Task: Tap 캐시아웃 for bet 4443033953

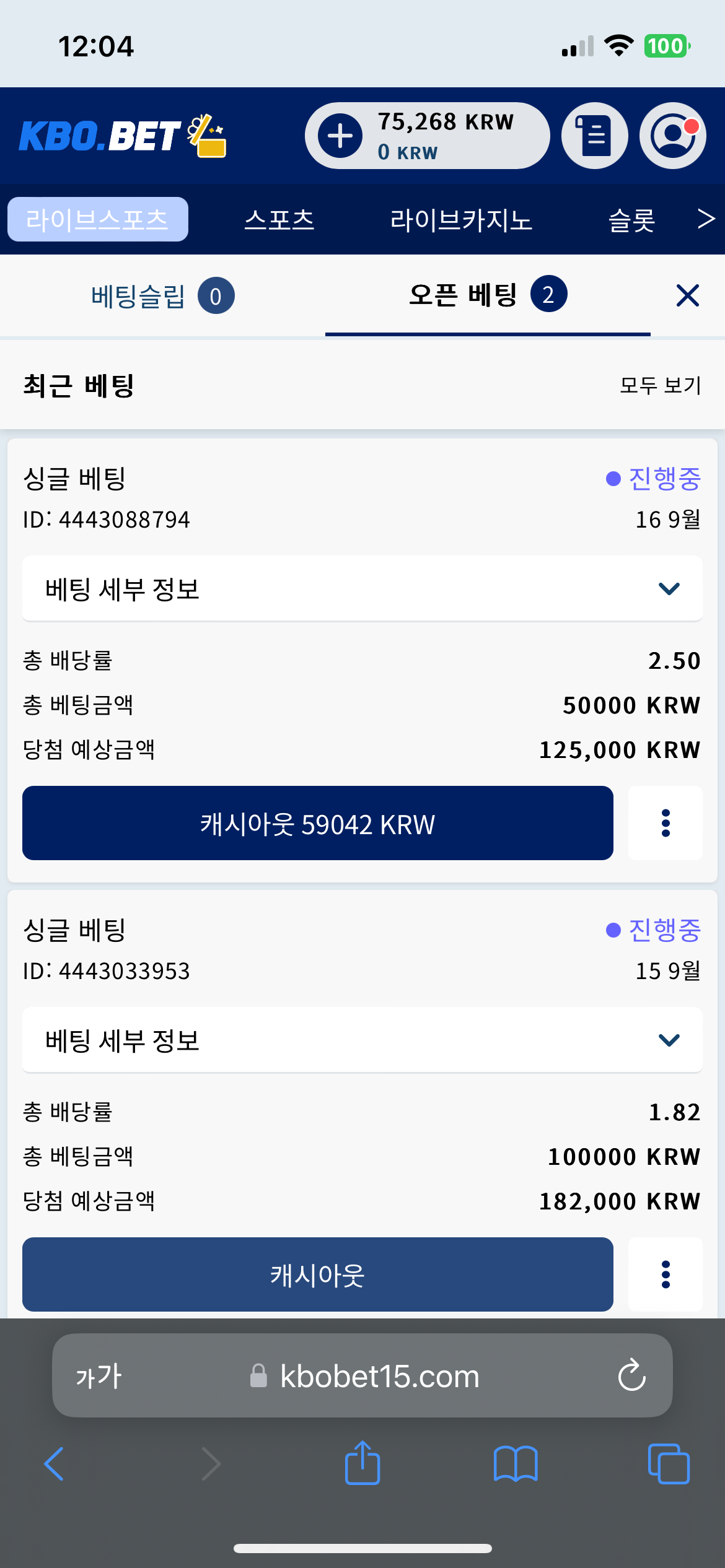Action: 318,1274
